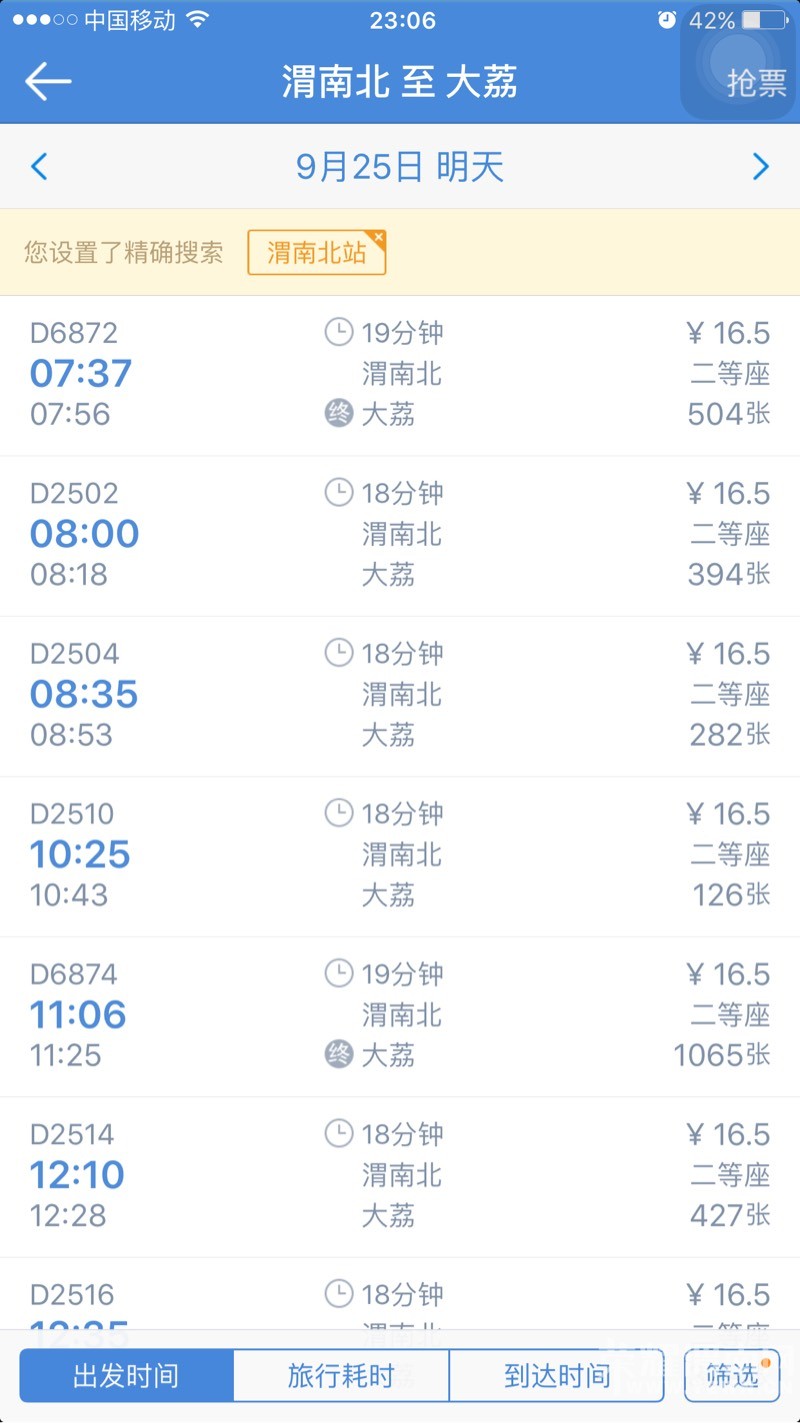Open train D6874 departing 11:06
800x1423 pixels.
[400, 1017]
